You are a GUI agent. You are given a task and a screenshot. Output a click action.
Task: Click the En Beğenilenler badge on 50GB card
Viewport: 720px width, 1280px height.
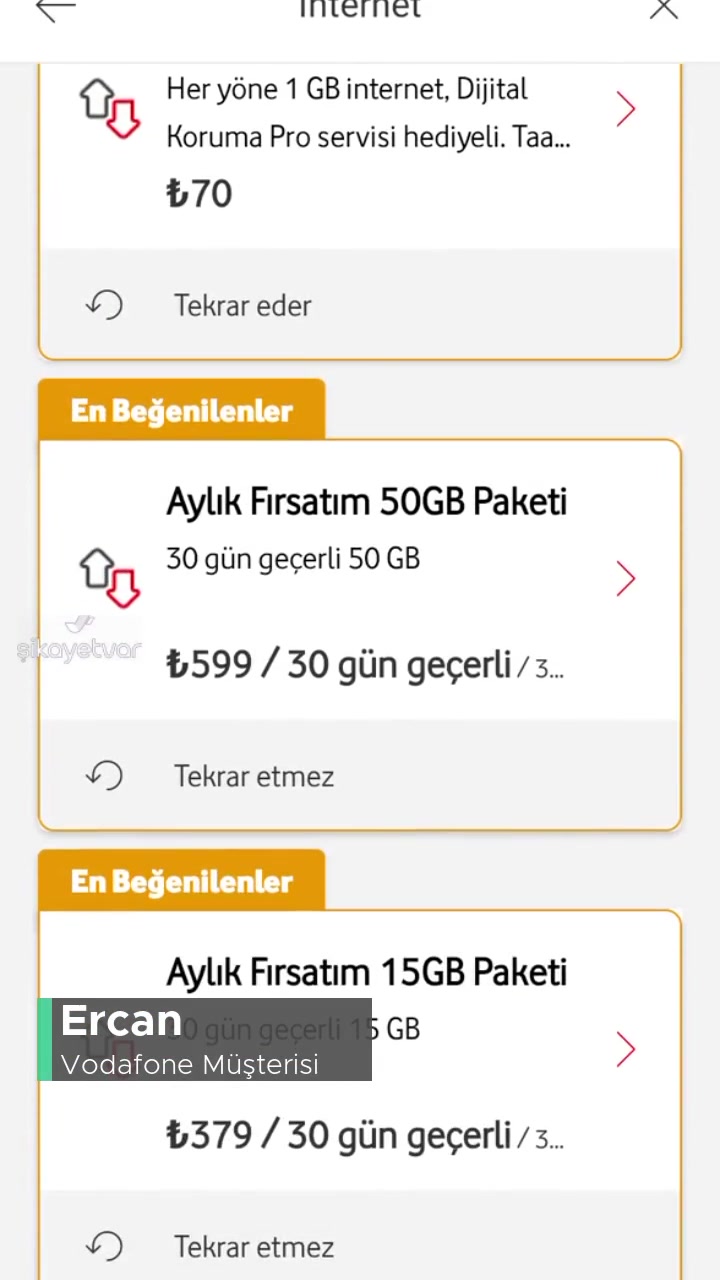(181, 409)
